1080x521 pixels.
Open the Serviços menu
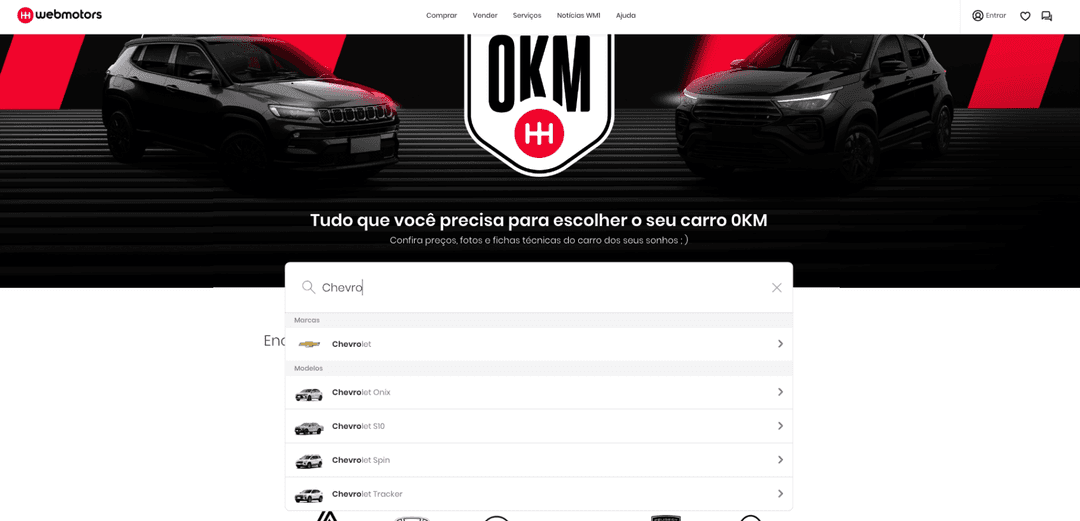[x=527, y=15]
